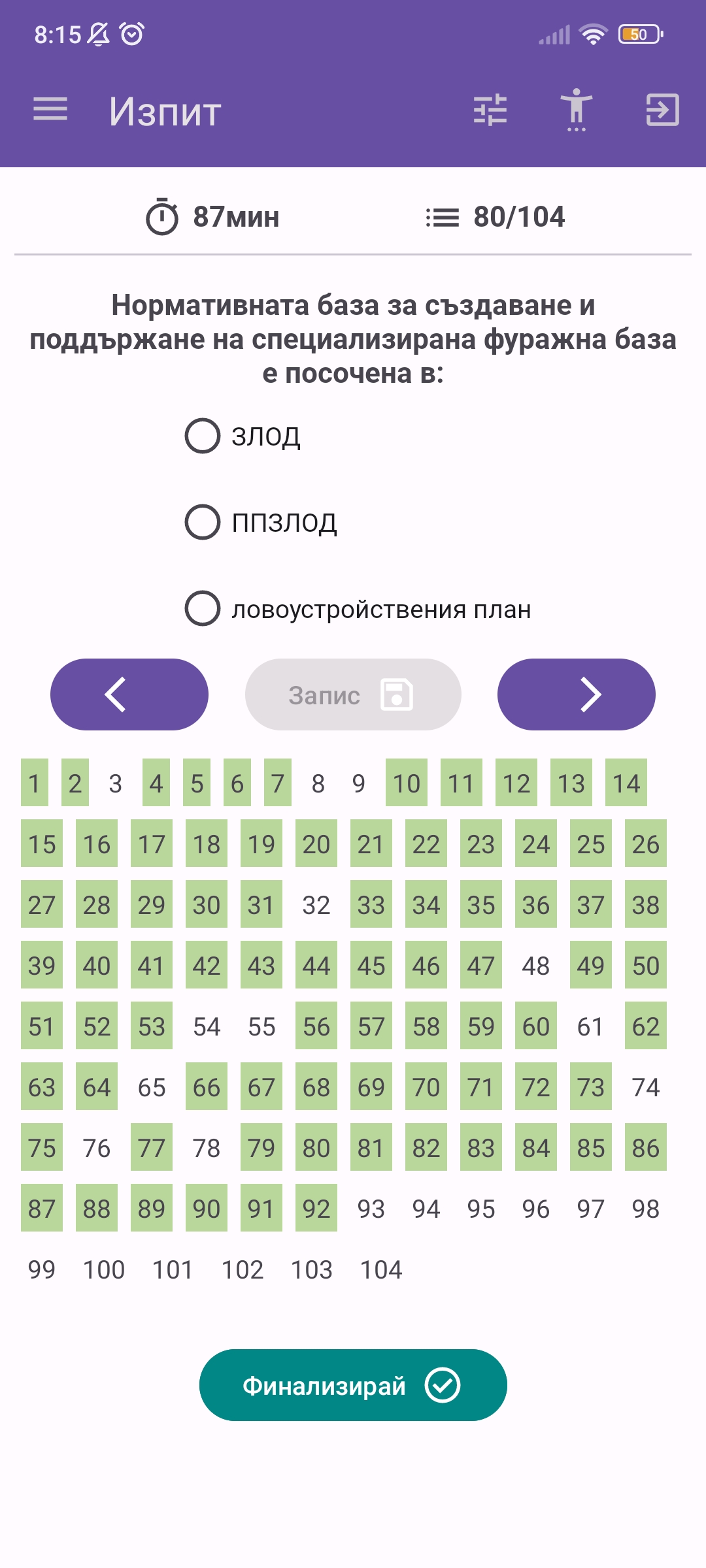Select the ЗЛОД answer option

[203, 436]
